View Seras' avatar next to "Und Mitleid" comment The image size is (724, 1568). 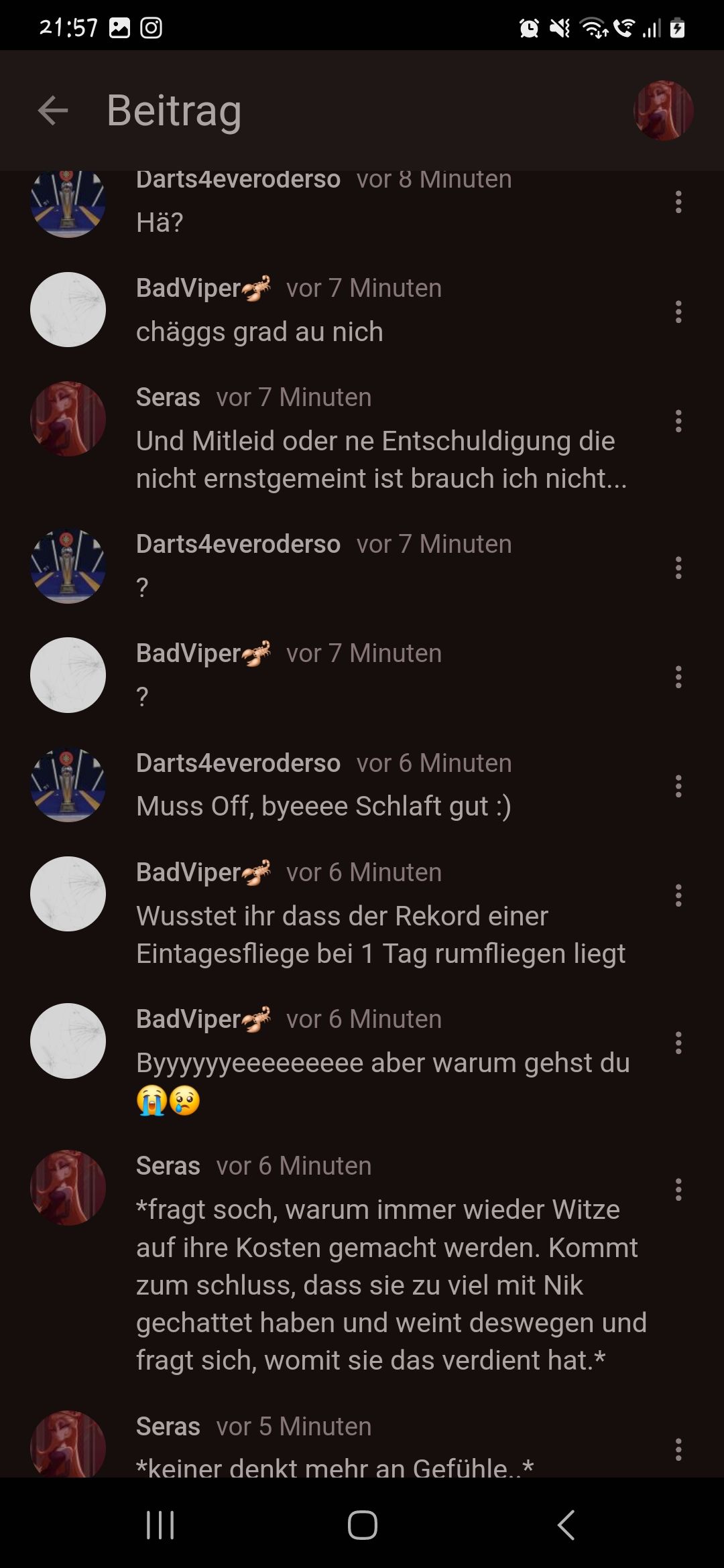point(68,419)
